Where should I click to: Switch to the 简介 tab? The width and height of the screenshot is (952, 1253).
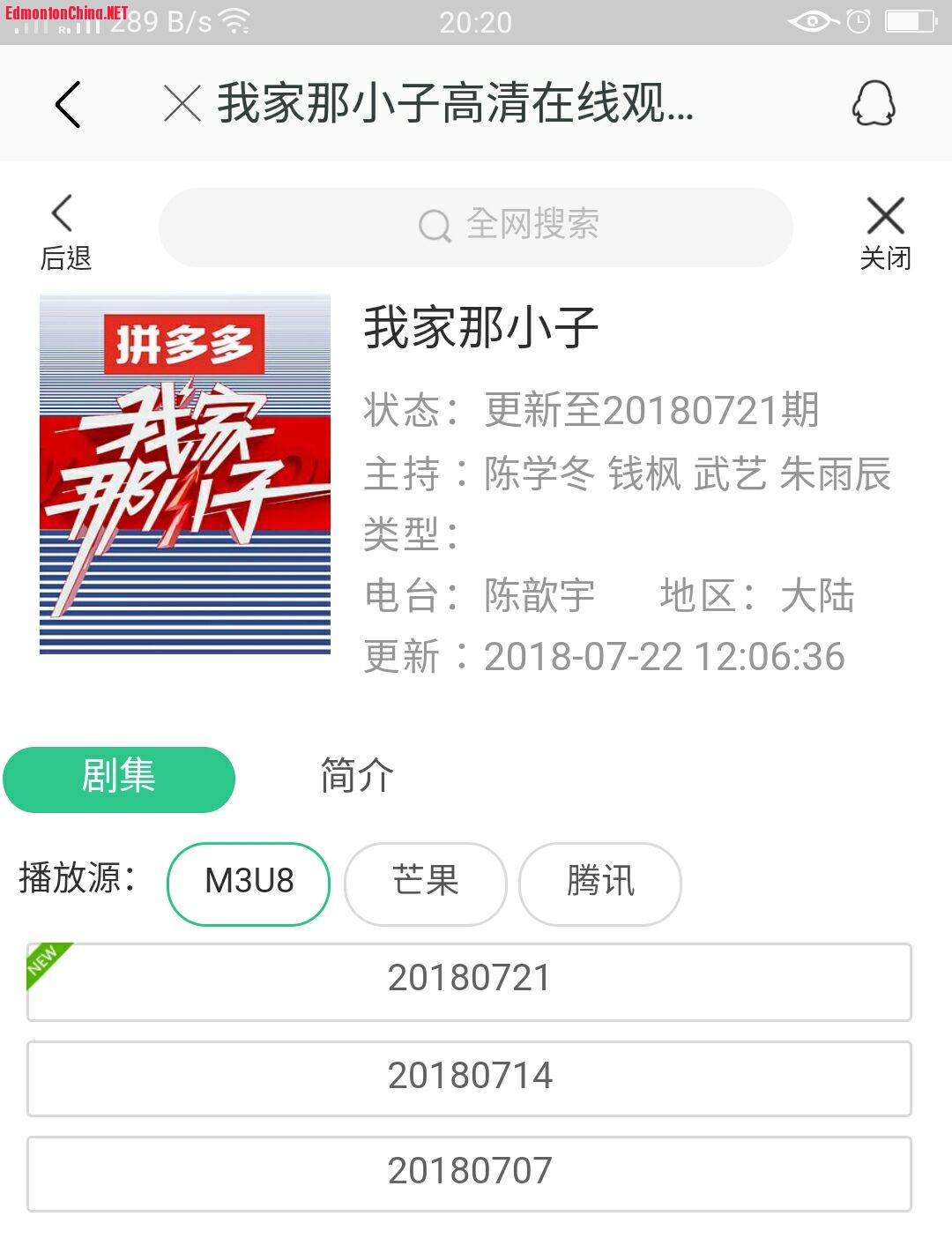(356, 777)
